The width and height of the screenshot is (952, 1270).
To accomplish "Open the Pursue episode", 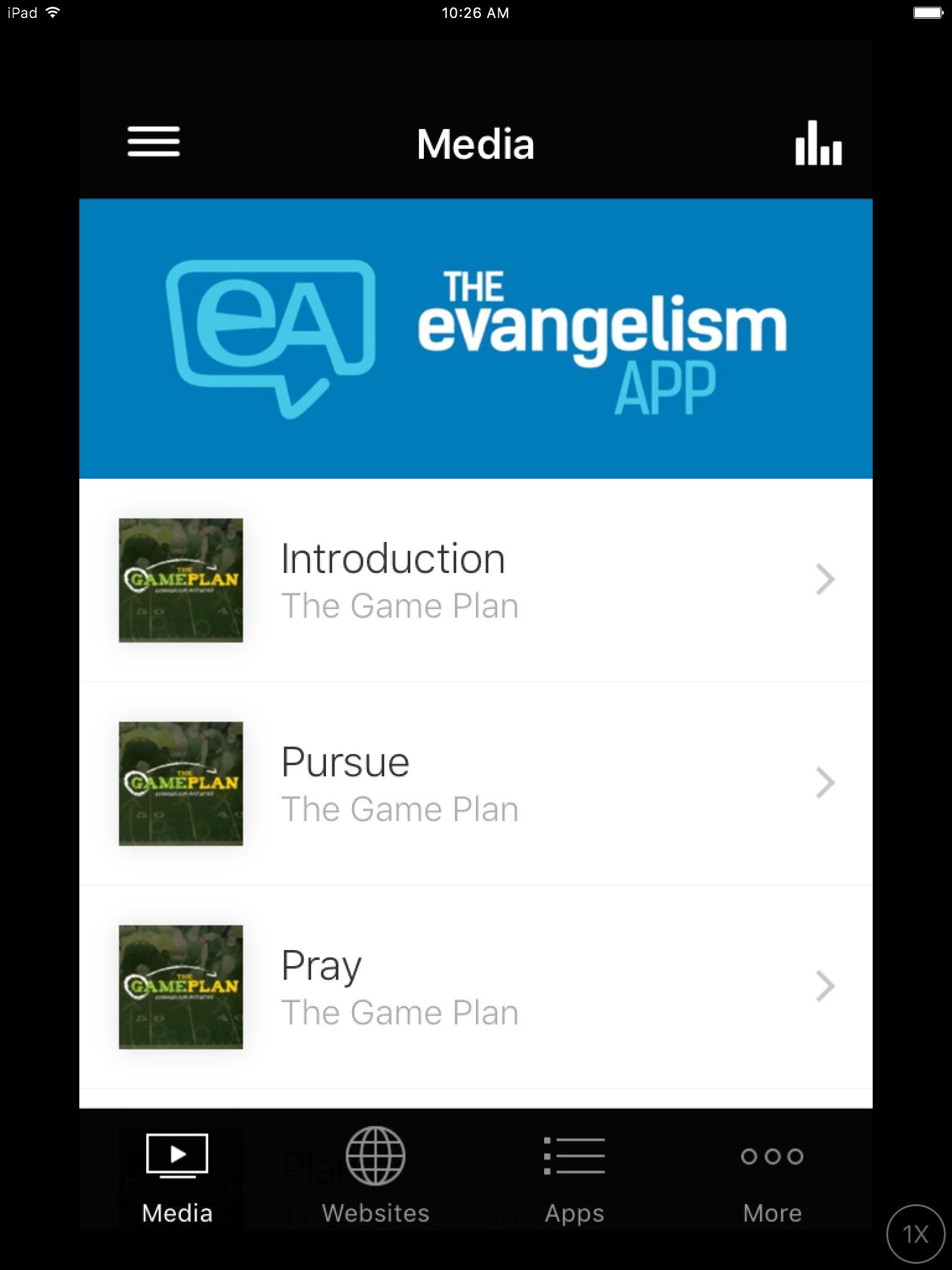I will click(476, 784).
